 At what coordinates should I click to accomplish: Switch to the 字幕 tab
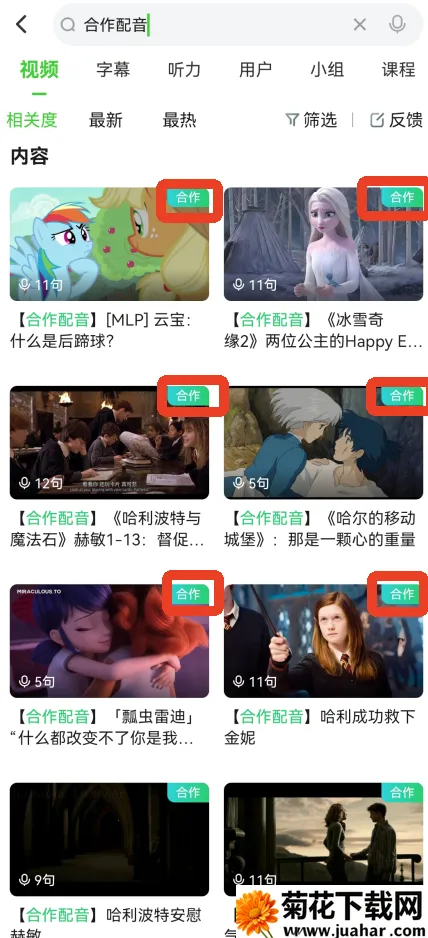pos(113,69)
